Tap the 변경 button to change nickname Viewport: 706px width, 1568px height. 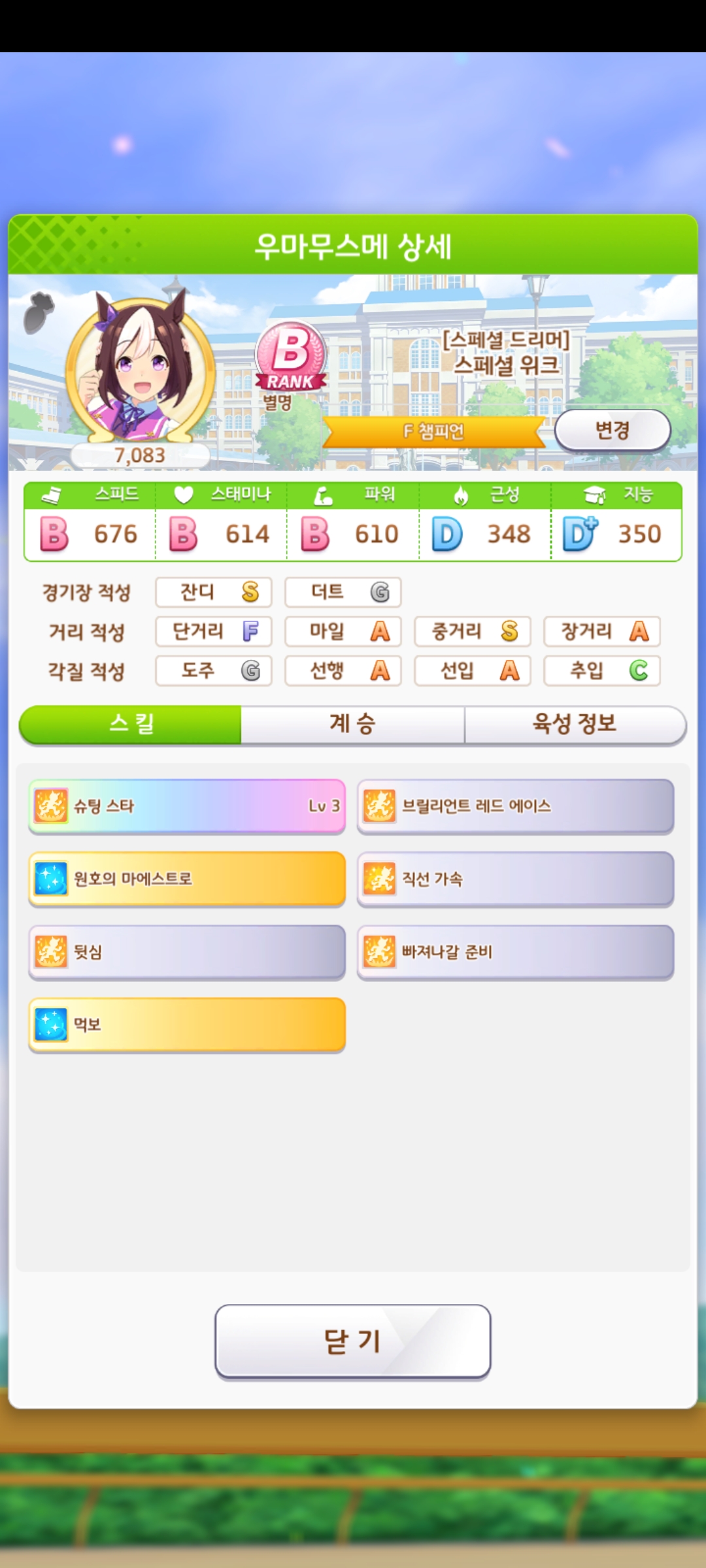point(613,430)
